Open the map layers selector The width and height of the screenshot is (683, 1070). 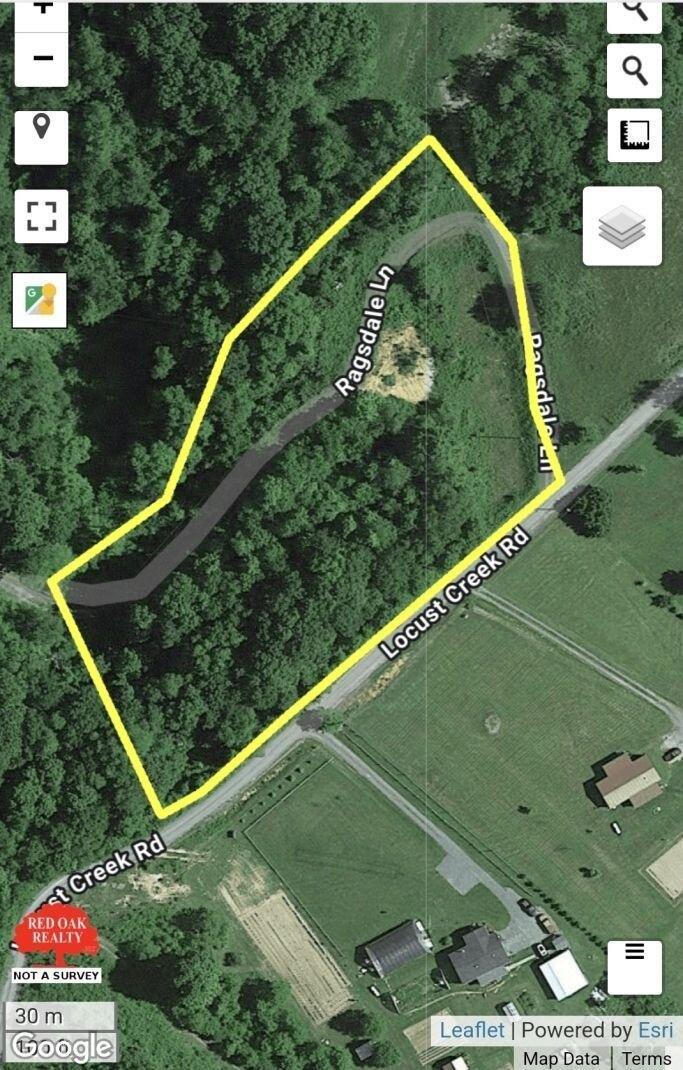click(622, 226)
